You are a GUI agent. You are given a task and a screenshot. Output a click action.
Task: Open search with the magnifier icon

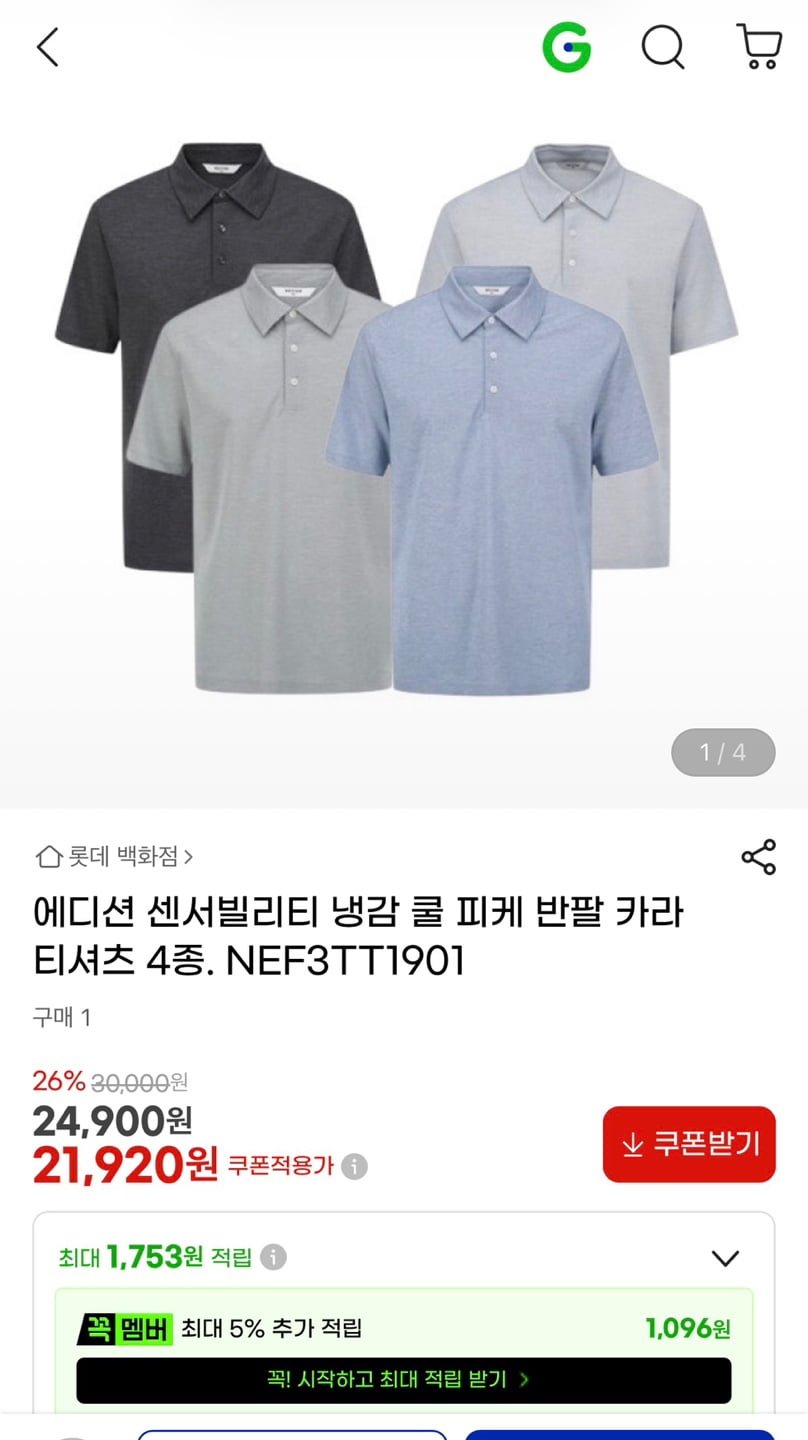pyautogui.click(x=663, y=47)
